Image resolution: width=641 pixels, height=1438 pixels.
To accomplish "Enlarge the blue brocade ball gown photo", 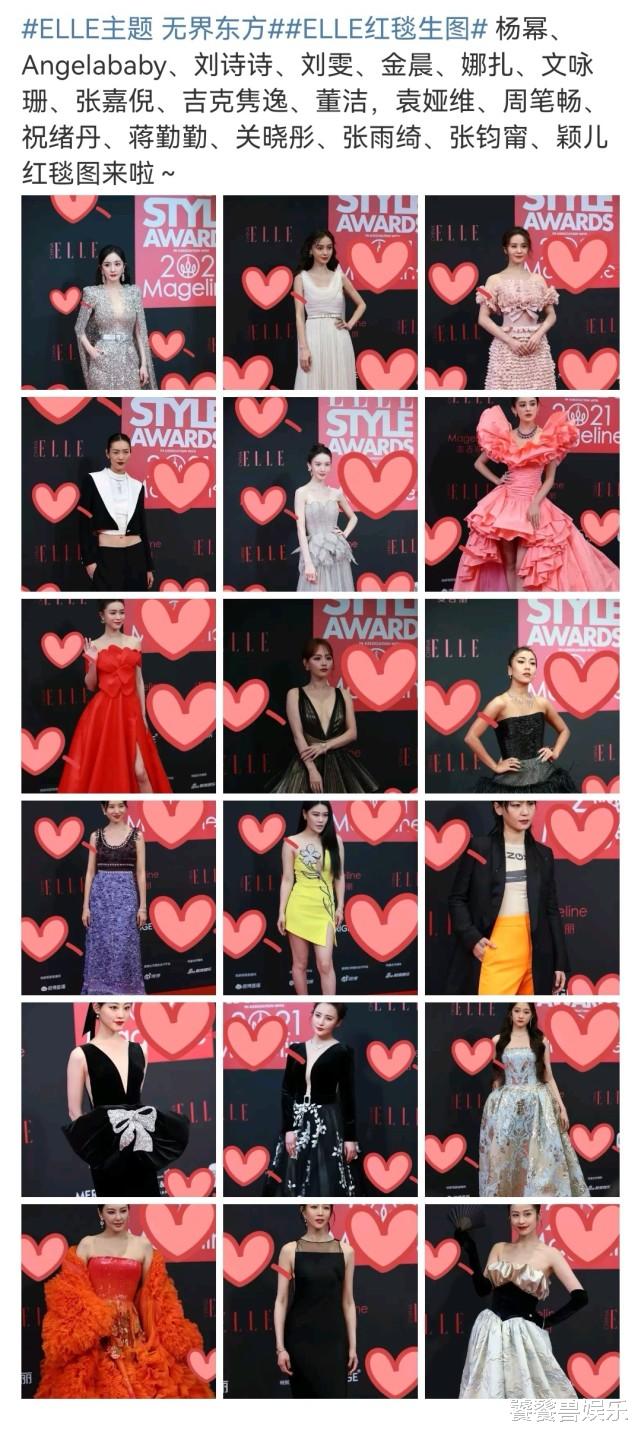I will 522,1099.
